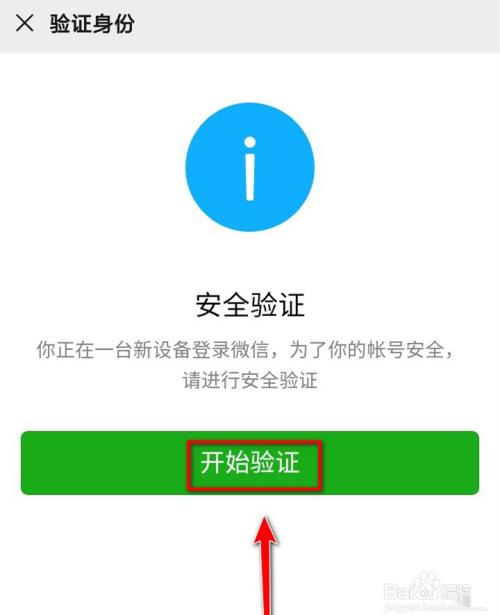Viewport: 500px width, 615px height.
Task: Close the 验证身份 verification page
Action: 25,23
